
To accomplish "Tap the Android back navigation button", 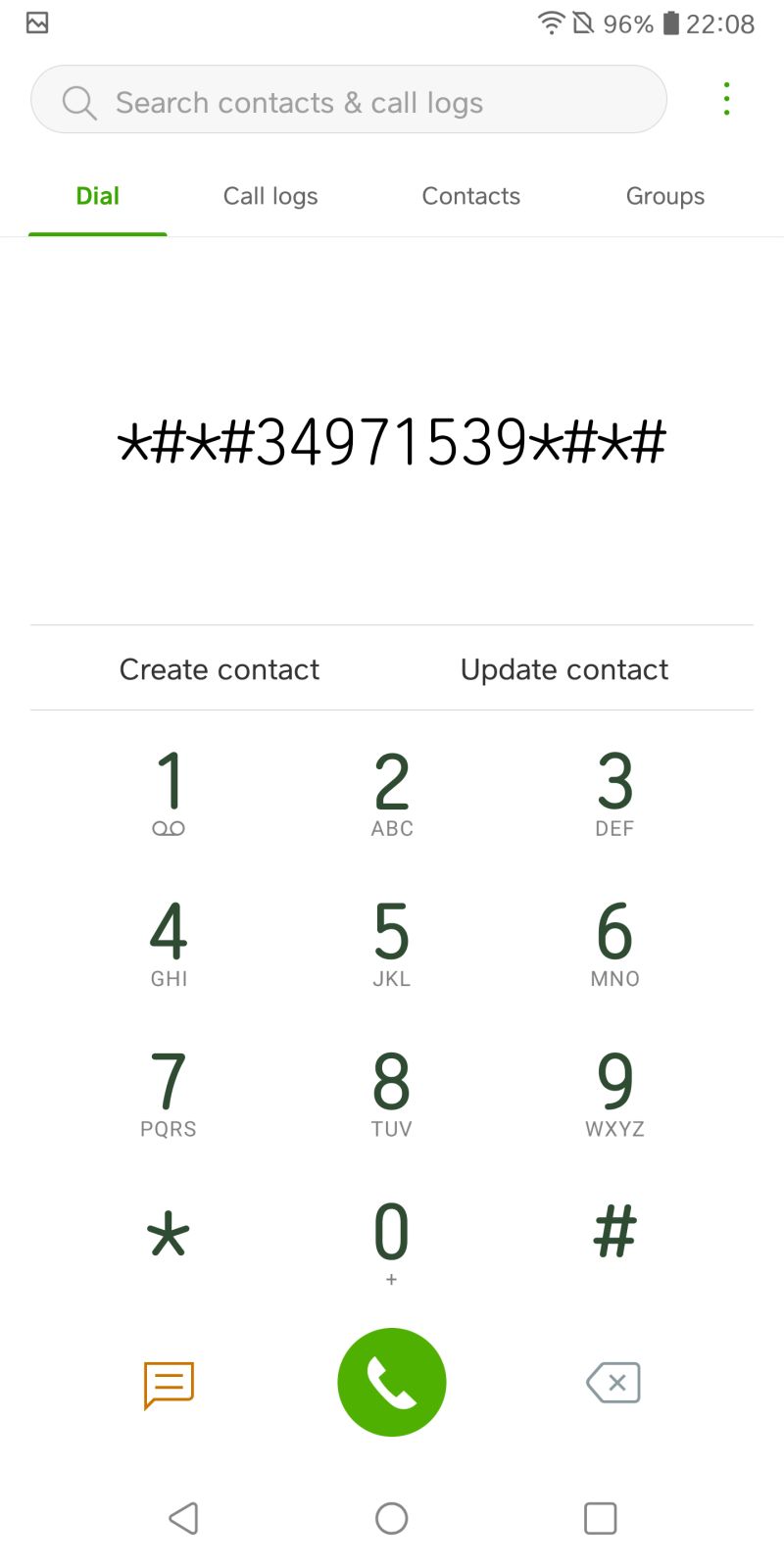I will 182,1517.
